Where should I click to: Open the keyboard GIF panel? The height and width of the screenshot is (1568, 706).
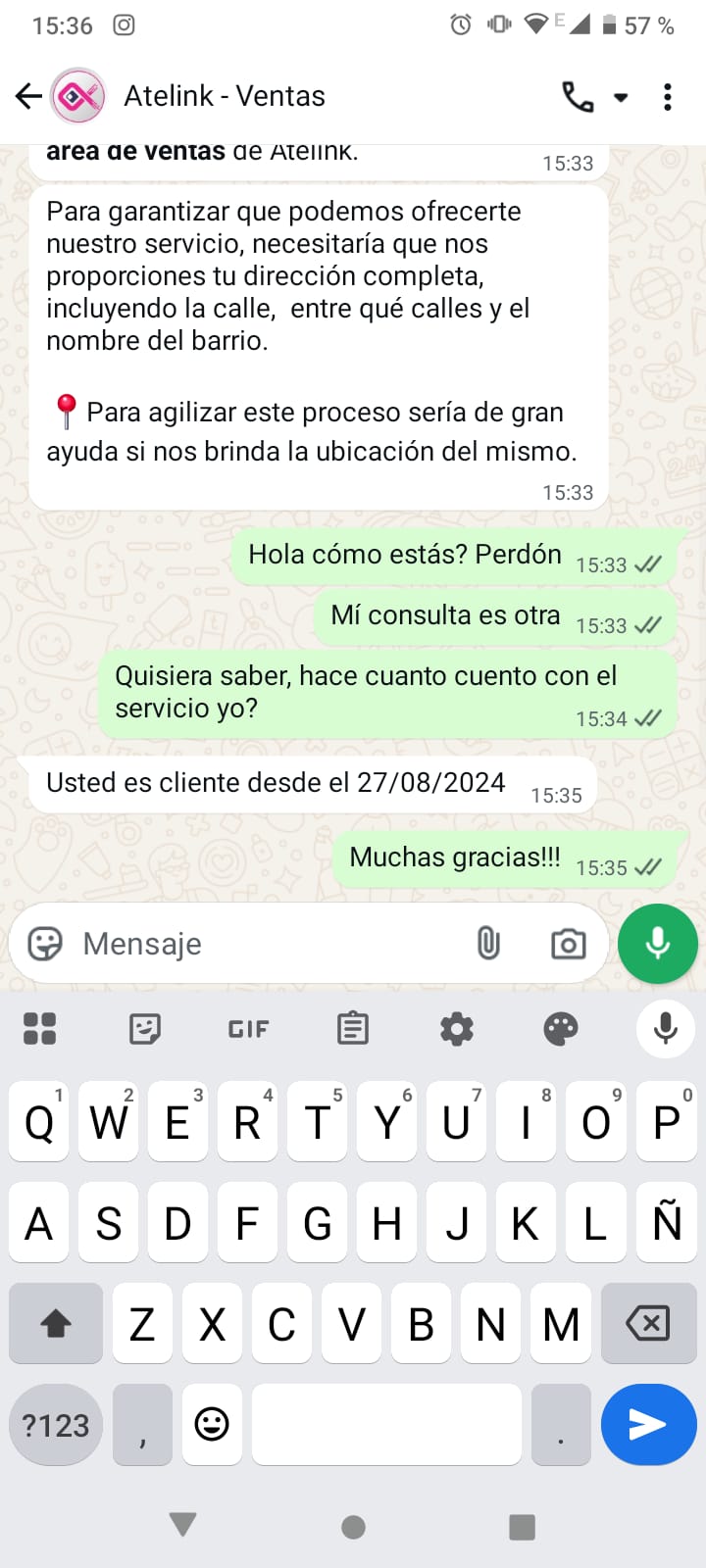point(248,1029)
